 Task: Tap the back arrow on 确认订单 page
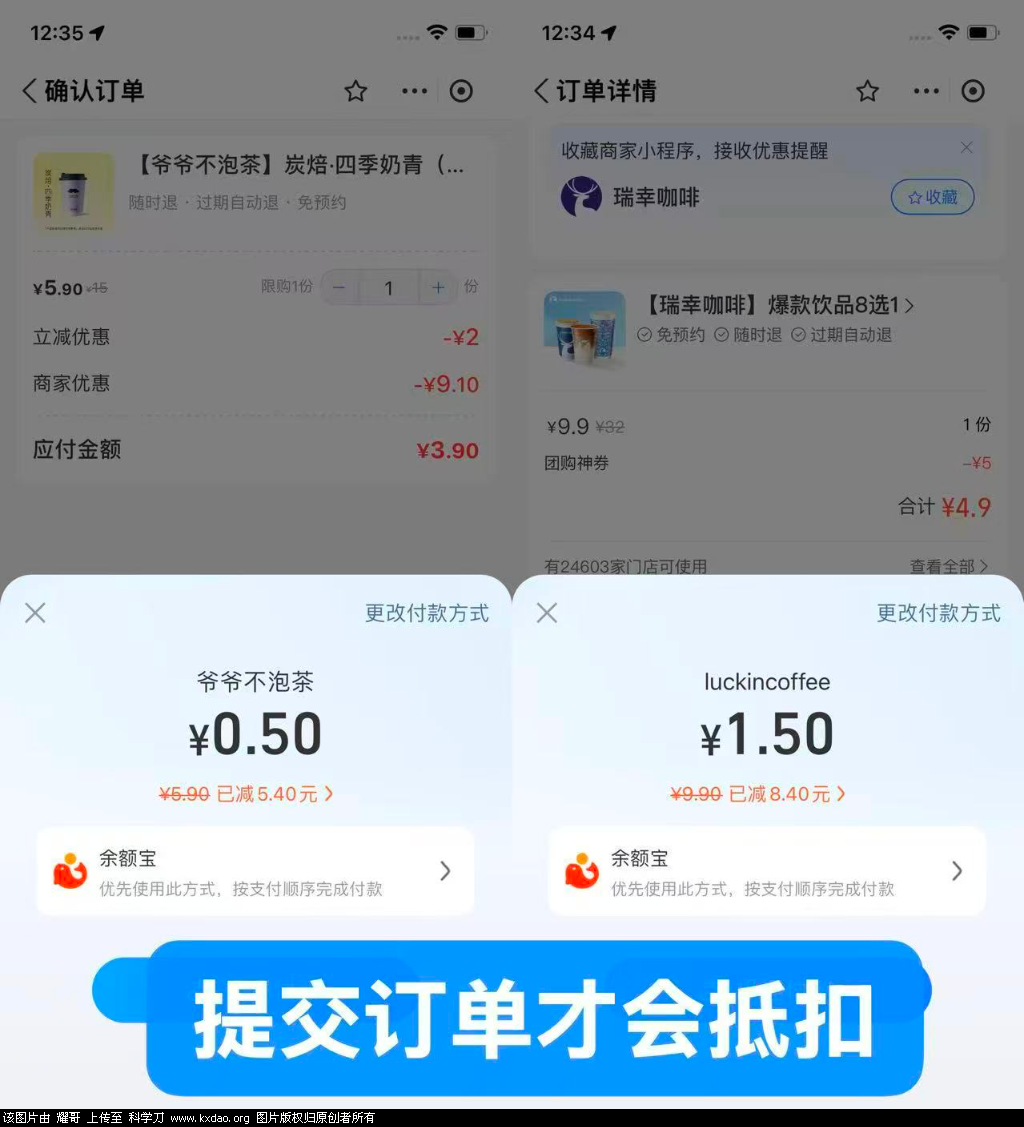pos(30,91)
